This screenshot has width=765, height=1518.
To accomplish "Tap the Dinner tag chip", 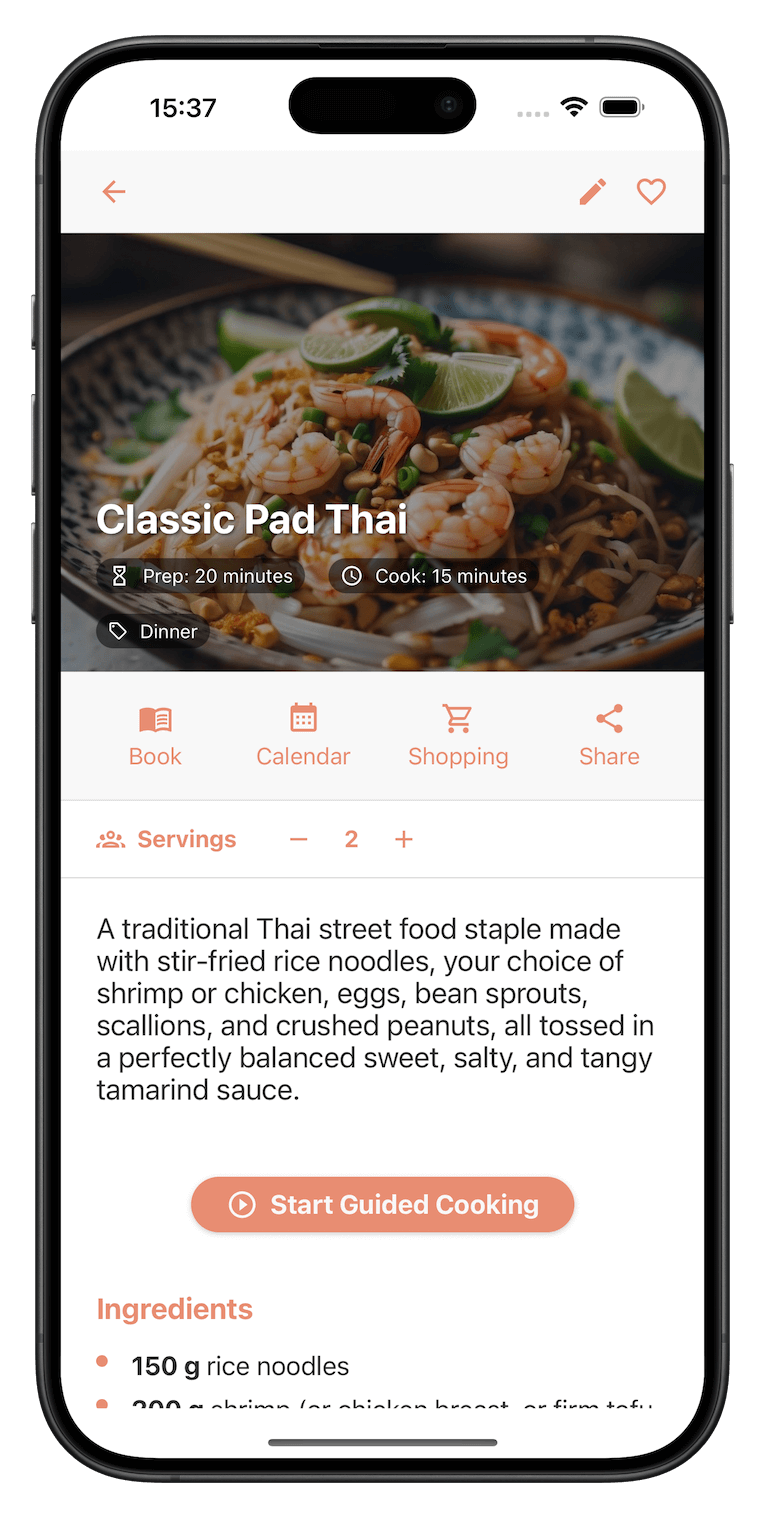I will pyautogui.click(x=154, y=631).
